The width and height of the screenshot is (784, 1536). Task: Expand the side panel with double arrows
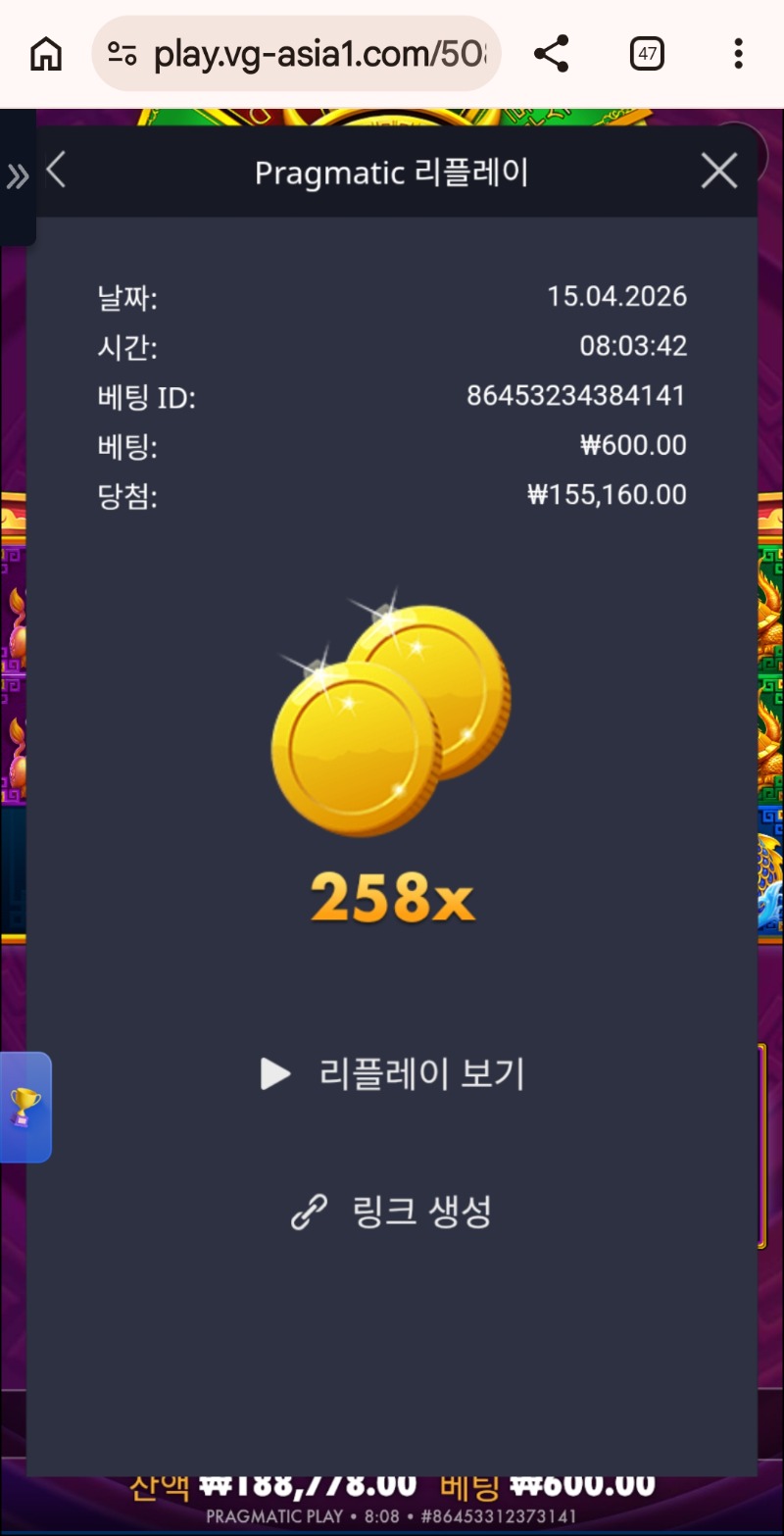(18, 177)
